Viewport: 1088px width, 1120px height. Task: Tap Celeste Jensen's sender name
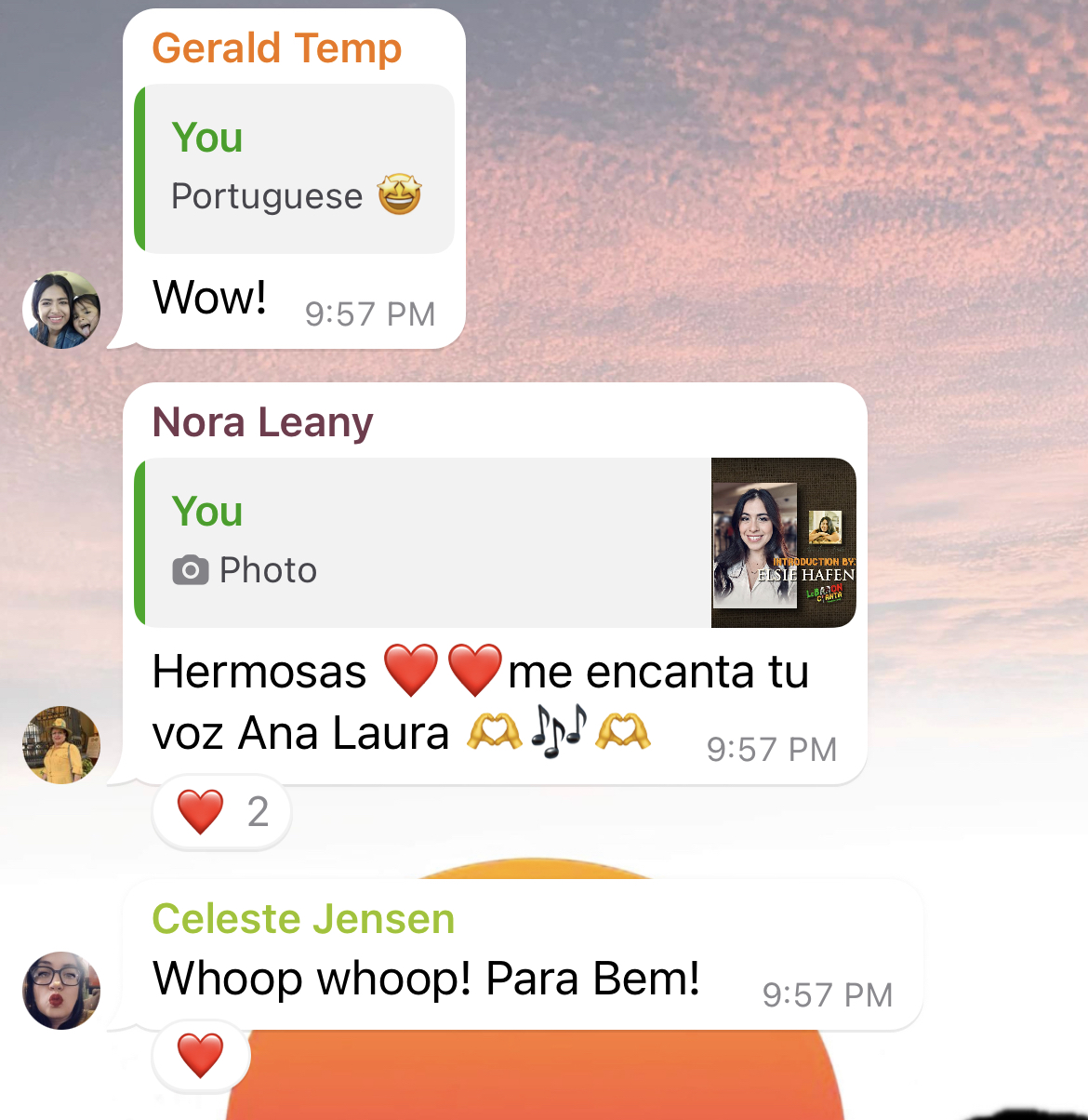[x=303, y=919]
